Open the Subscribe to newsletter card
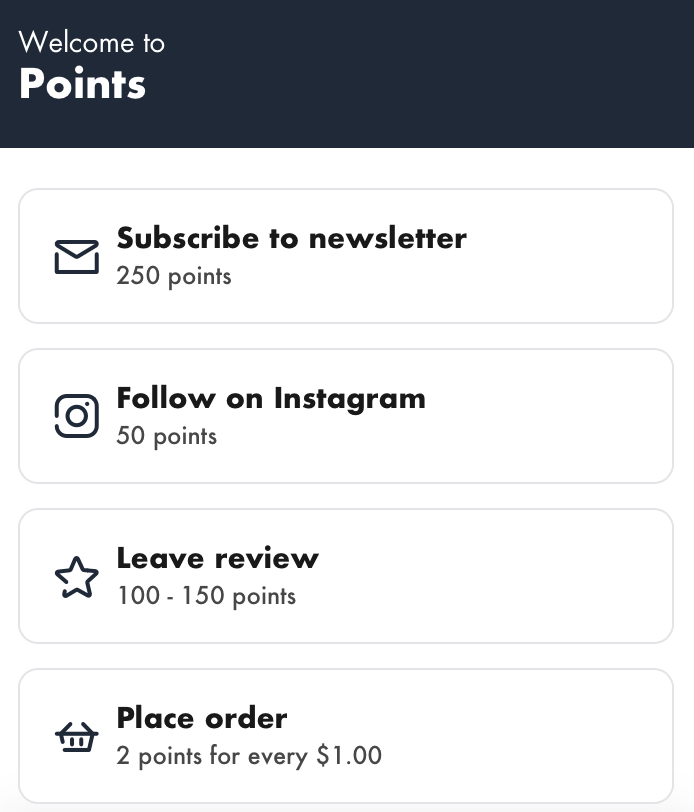The height and width of the screenshot is (812, 694). [346, 256]
